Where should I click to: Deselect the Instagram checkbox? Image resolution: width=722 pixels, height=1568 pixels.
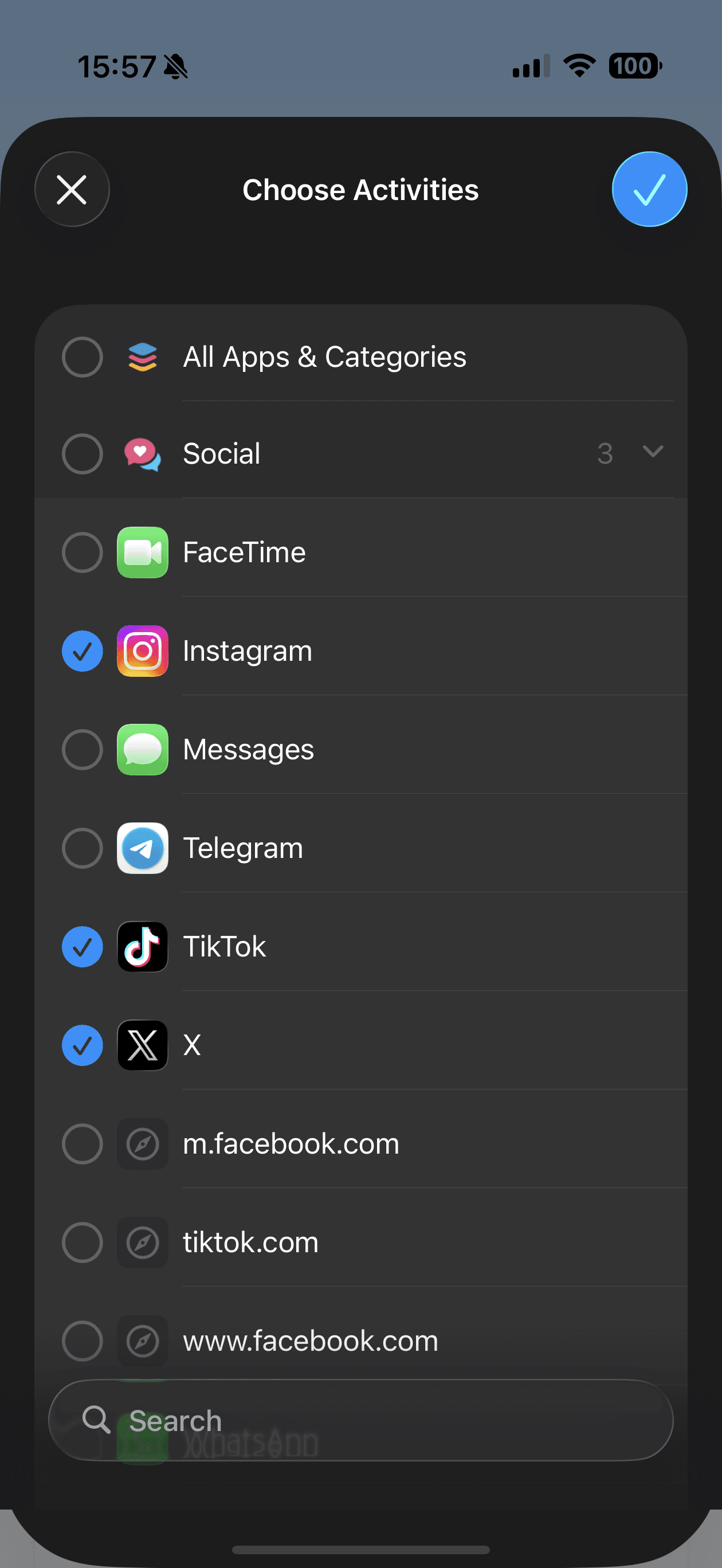pos(82,650)
